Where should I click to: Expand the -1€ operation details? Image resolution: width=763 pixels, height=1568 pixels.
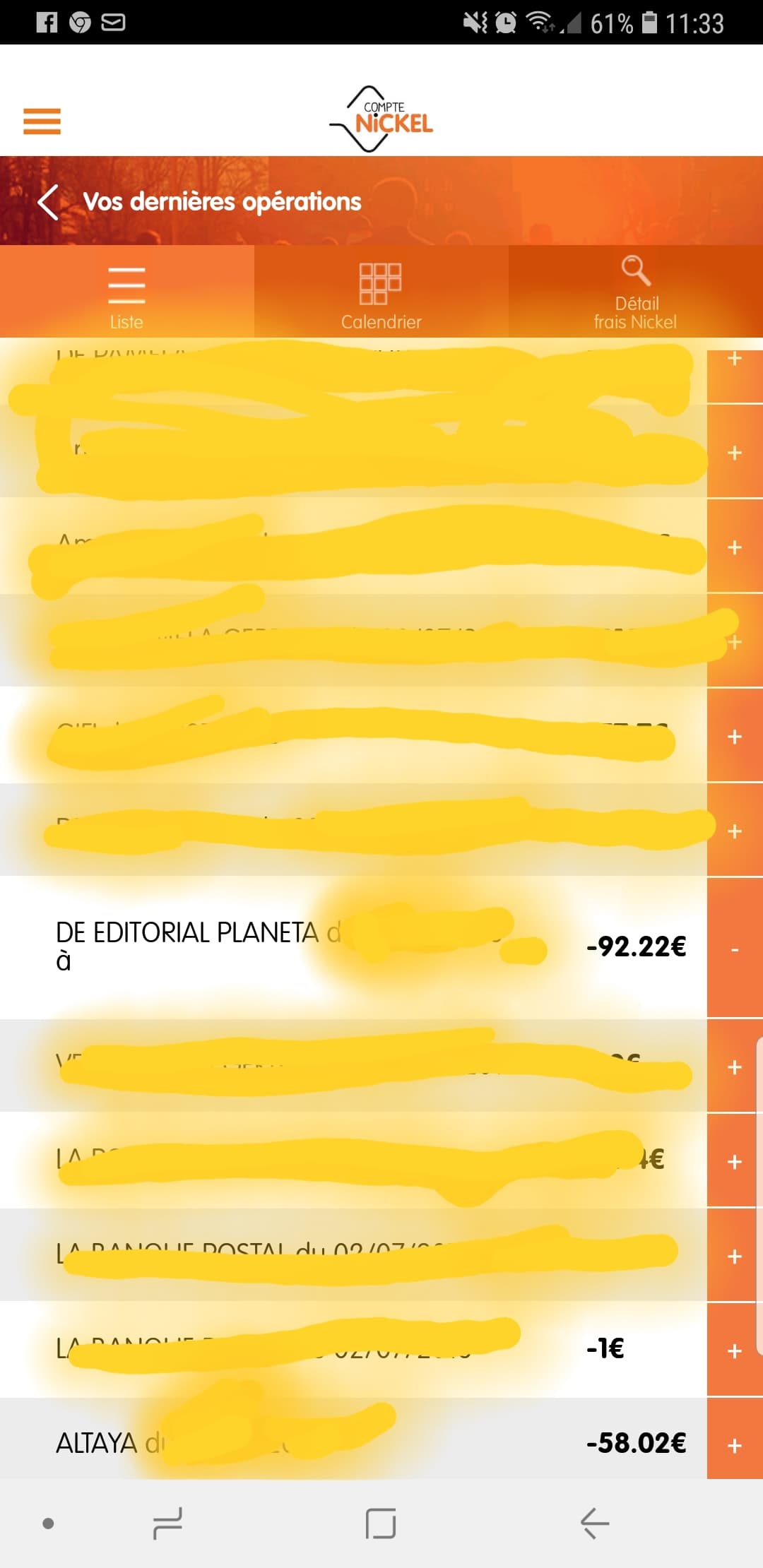click(x=735, y=1350)
